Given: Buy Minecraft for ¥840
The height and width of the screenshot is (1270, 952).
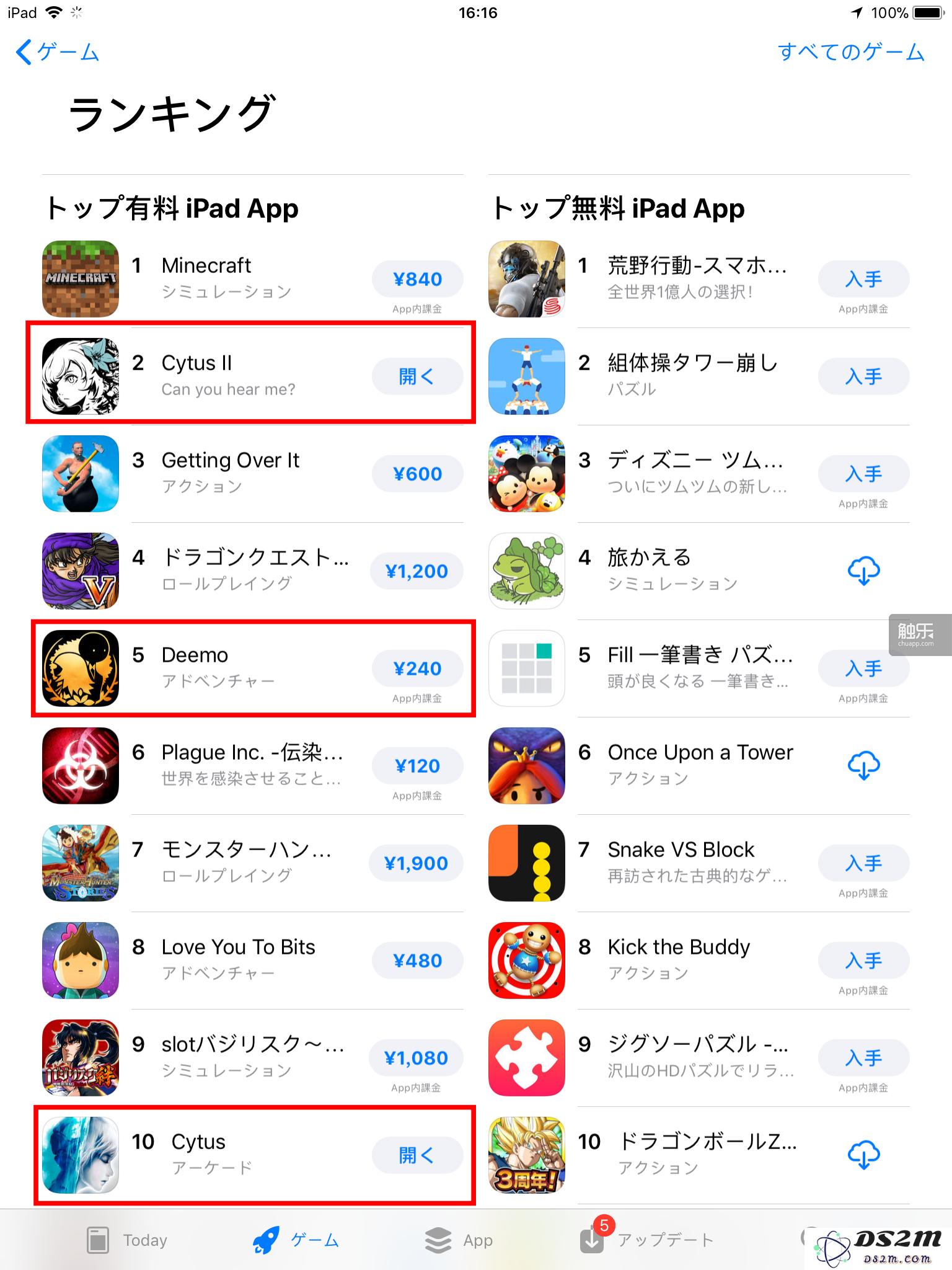Looking at the screenshot, I should point(417,279).
